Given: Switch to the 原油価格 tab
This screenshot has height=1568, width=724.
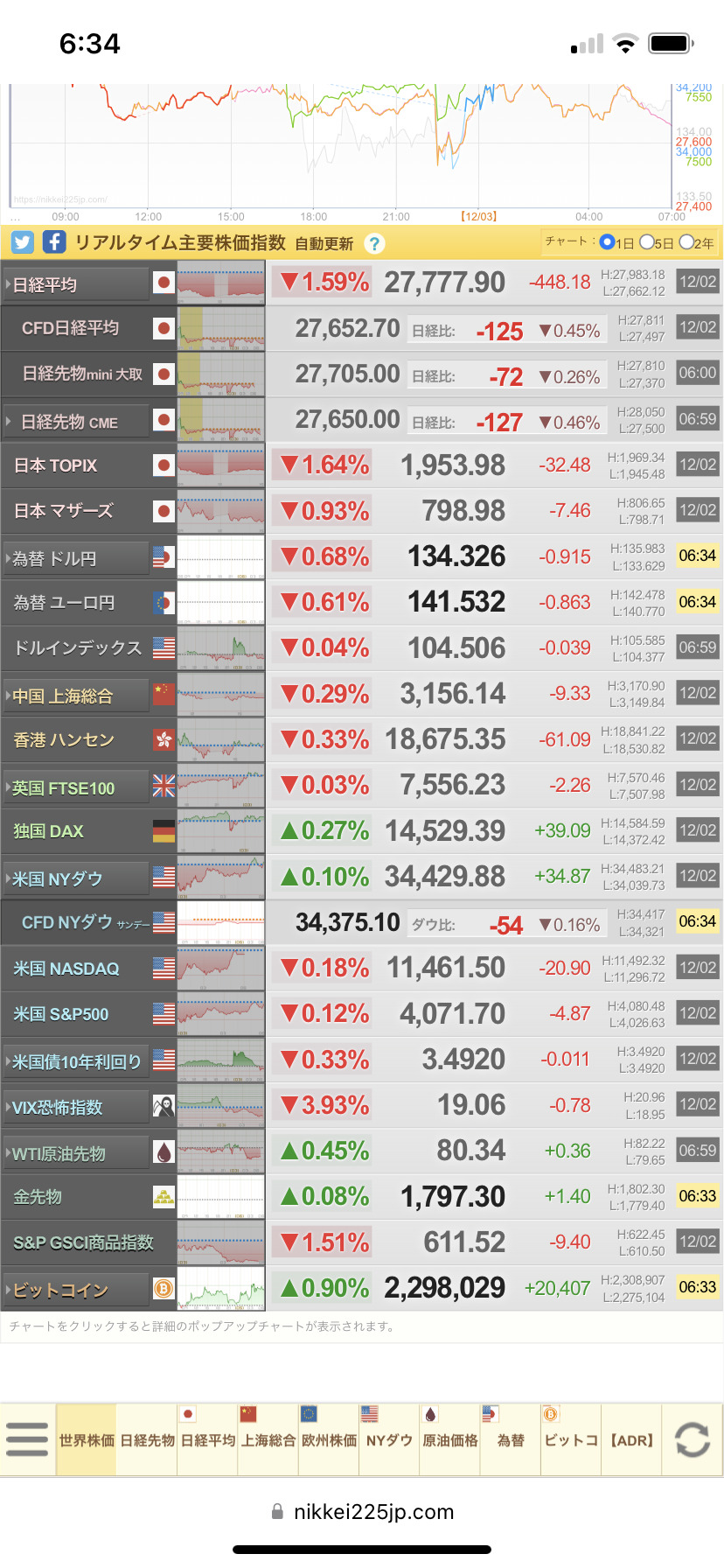Looking at the screenshot, I should click(450, 1440).
